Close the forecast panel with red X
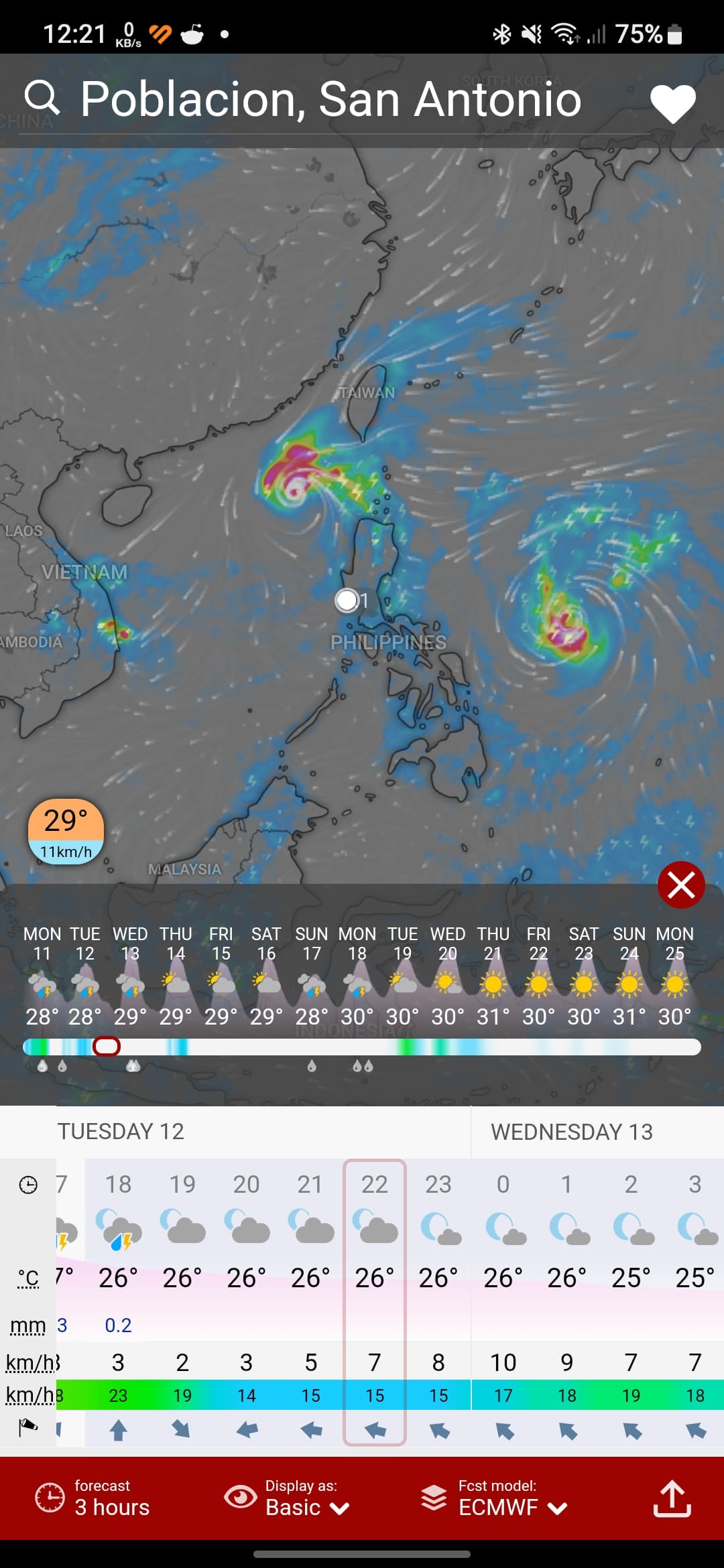 681,885
